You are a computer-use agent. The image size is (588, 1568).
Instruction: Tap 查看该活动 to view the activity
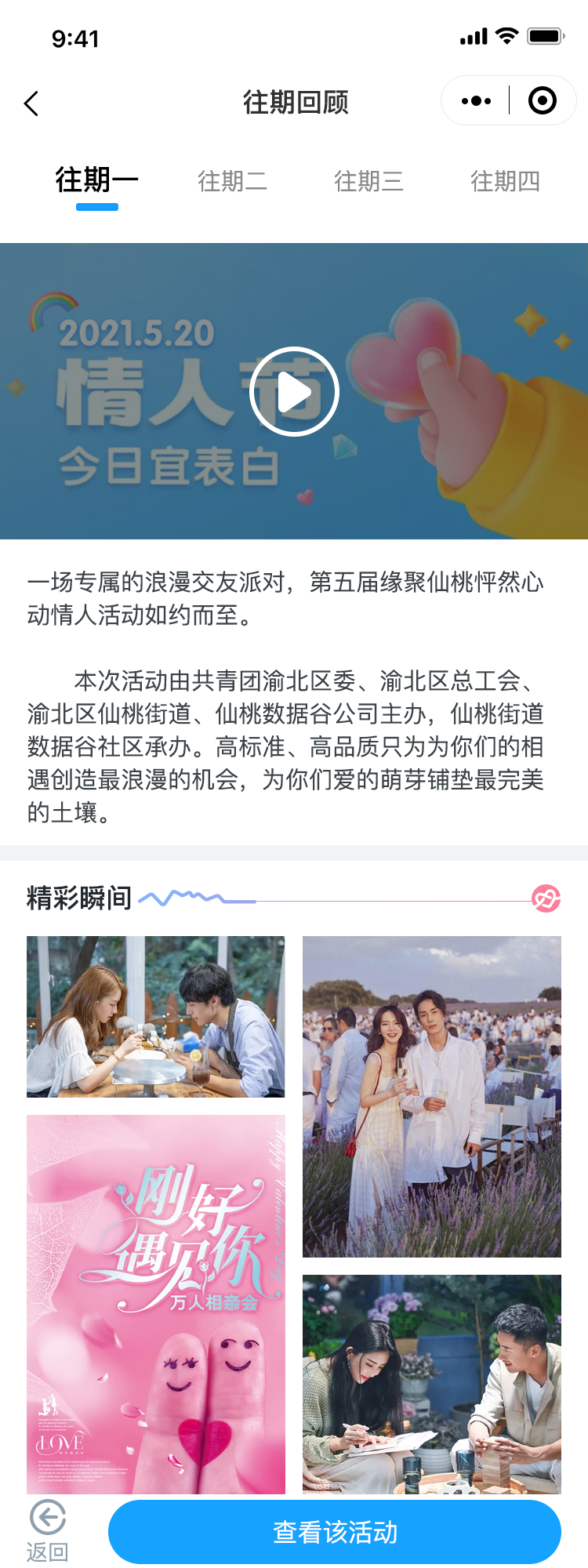coord(335,1532)
